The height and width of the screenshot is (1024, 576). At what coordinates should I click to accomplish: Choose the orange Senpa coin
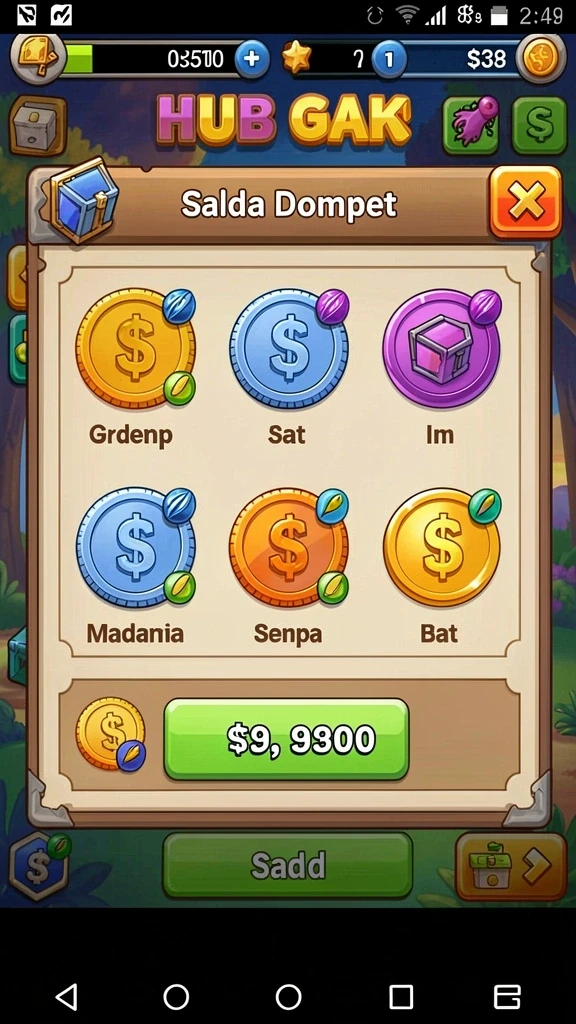289,547
